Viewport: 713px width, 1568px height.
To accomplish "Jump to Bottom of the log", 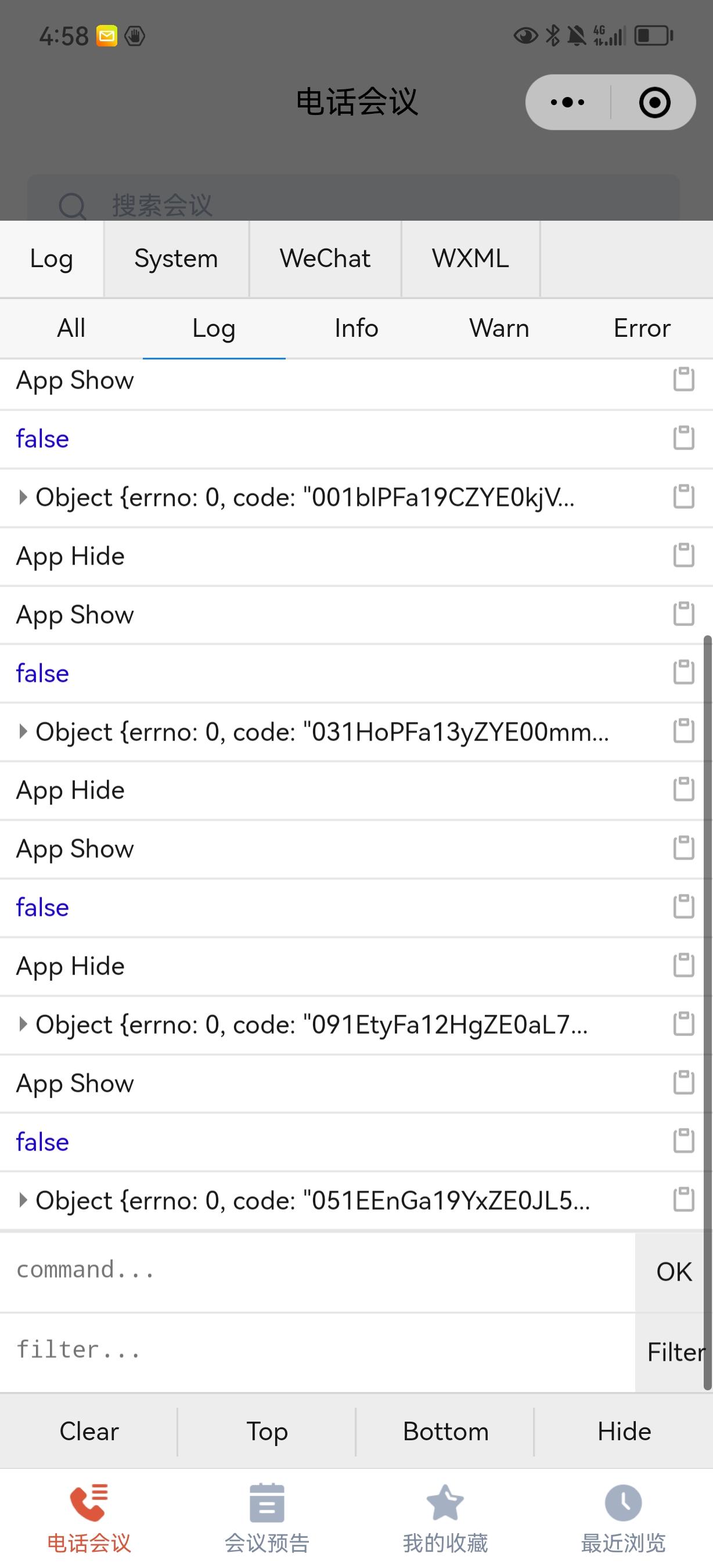I will click(445, 1431).
